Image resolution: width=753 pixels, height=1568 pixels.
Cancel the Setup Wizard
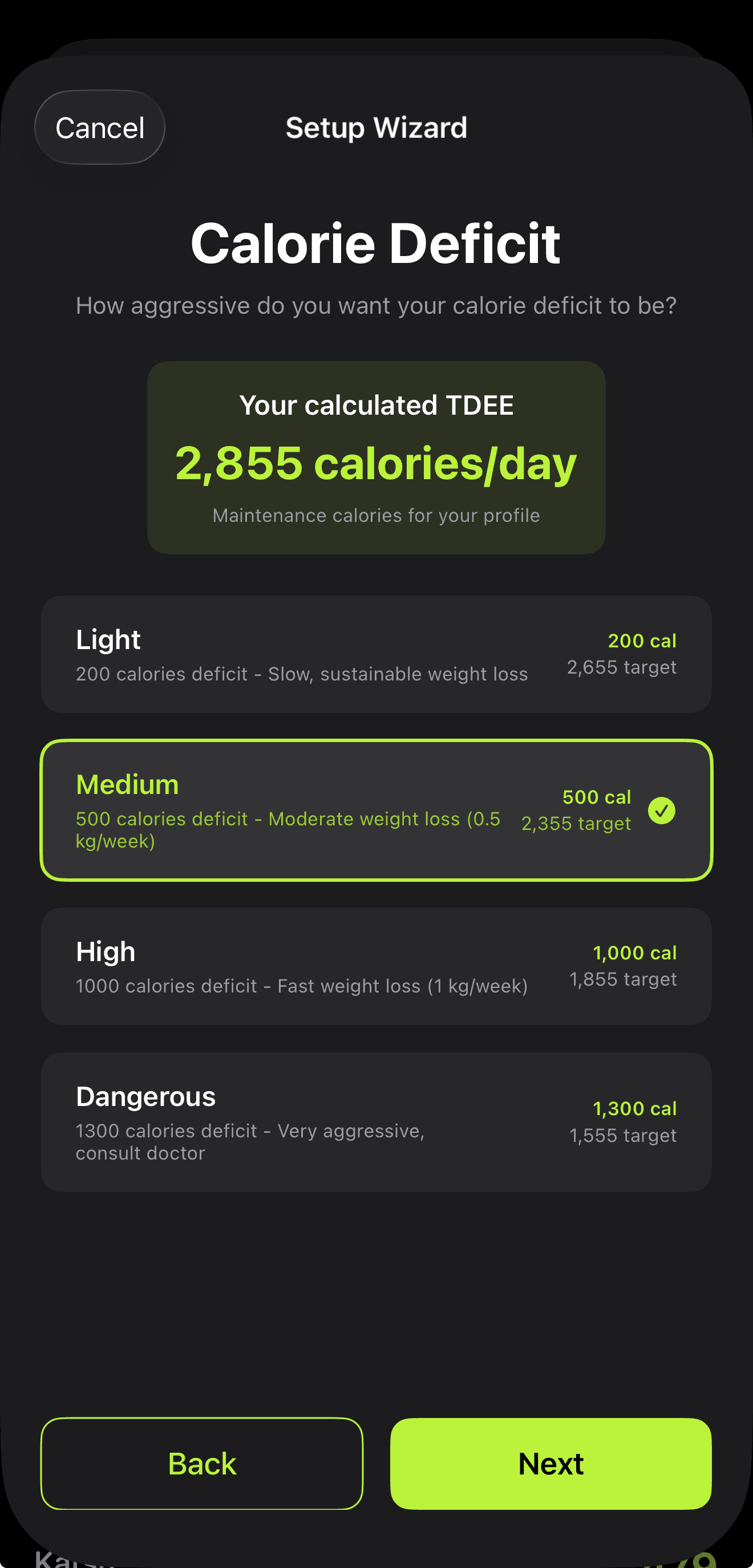pyautogui.click(x=100, y=128)
